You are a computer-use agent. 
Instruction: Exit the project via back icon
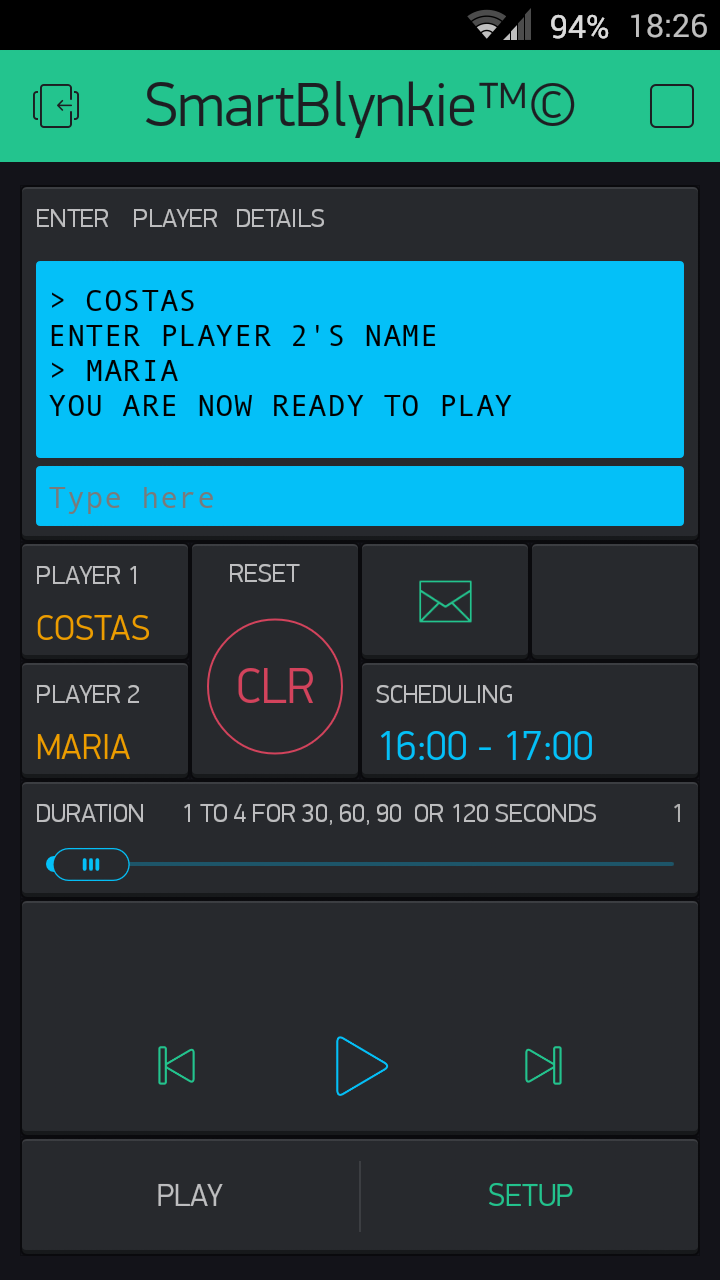coord(56,105)
